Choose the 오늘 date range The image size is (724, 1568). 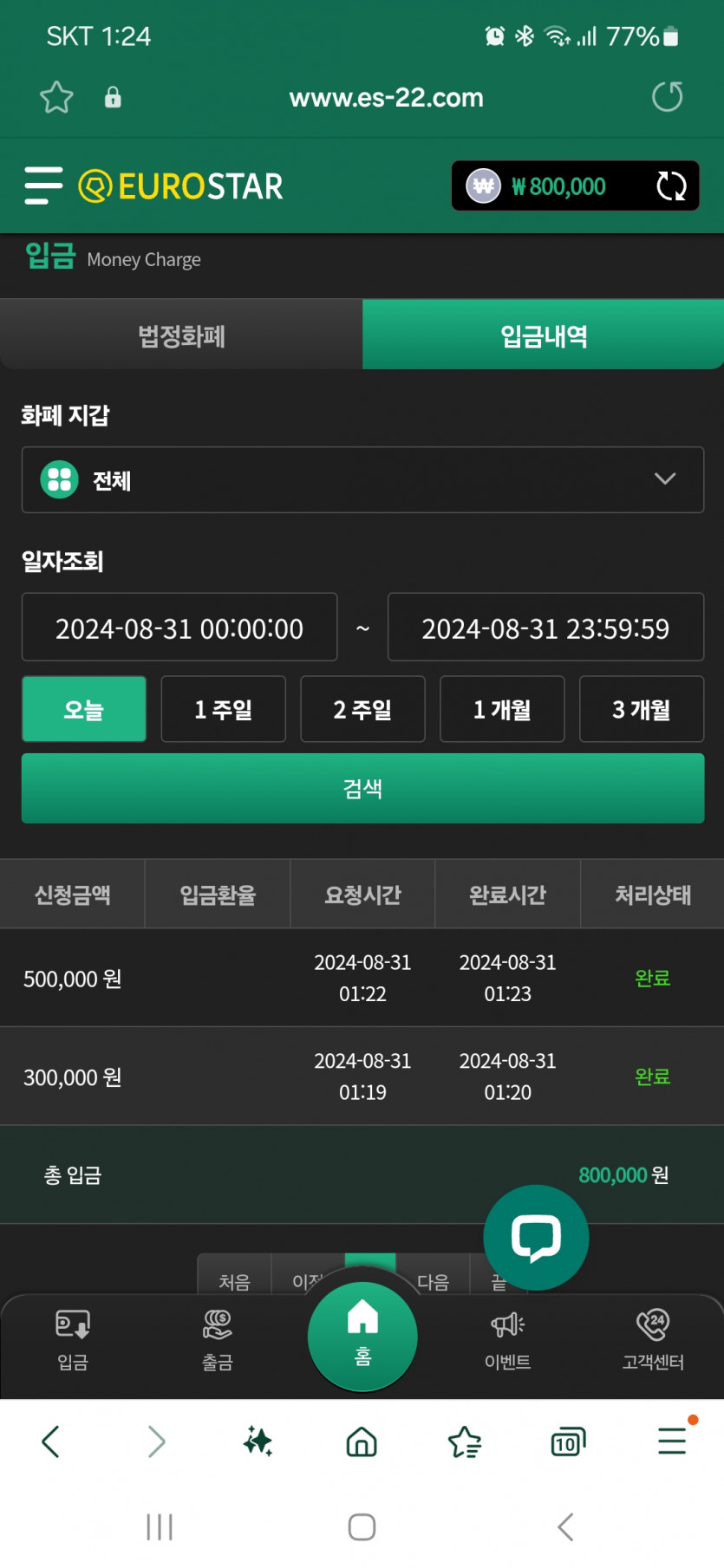coord(84,709)
